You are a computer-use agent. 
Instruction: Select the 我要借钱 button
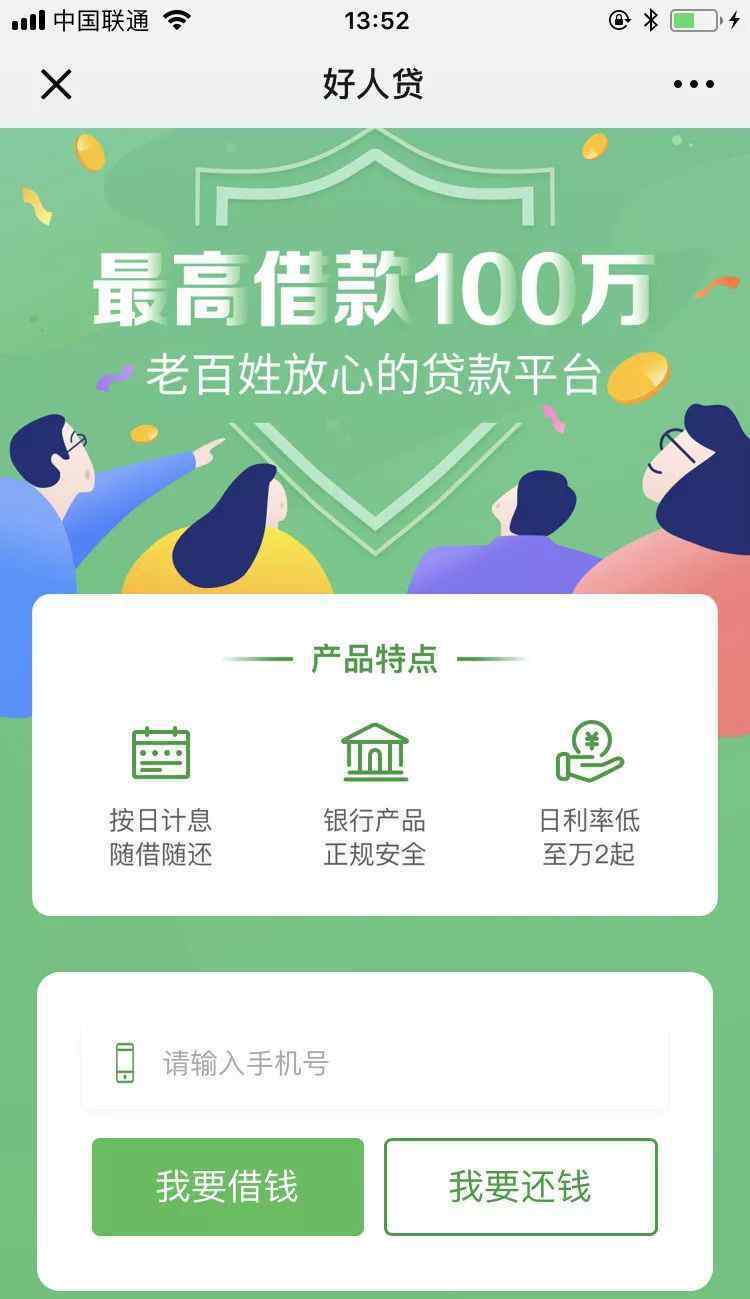pos(228,1187)
